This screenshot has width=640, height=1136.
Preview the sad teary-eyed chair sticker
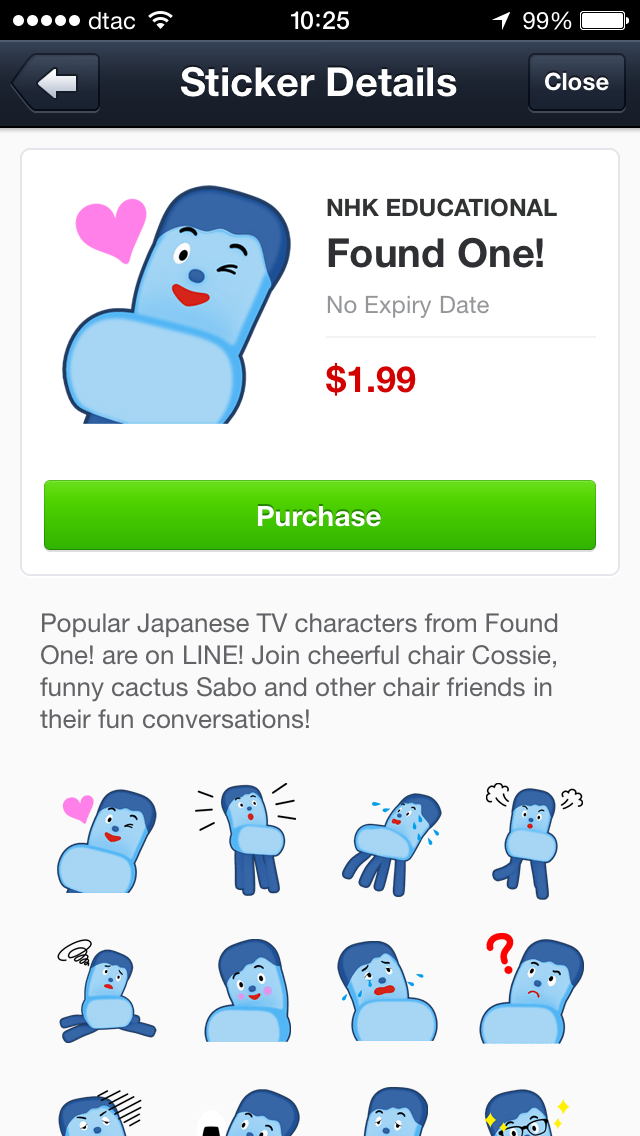coord(388,990)
